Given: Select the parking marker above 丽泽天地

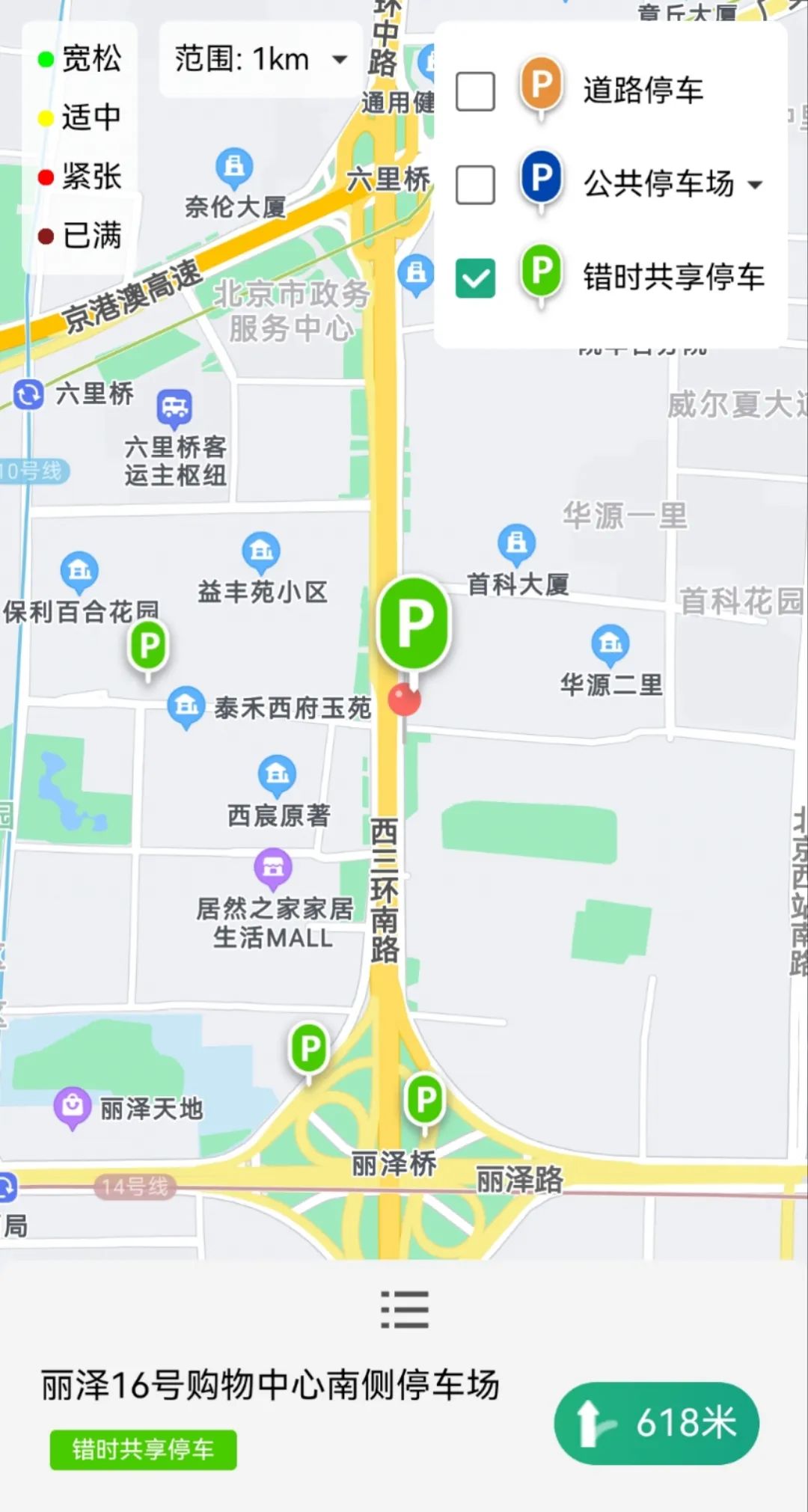Looking at the screenshot, I should (309, 1049).
